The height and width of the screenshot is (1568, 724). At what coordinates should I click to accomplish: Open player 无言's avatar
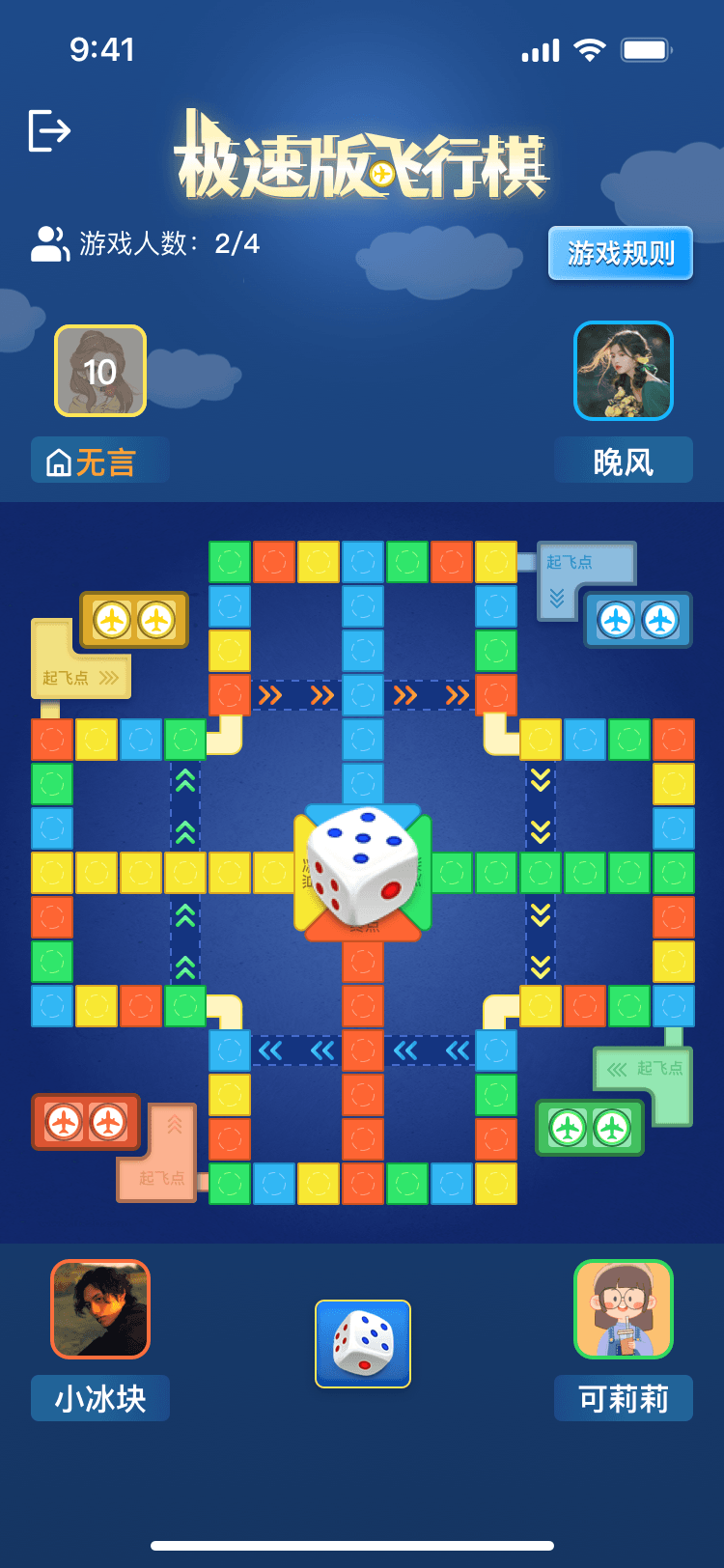click(x=100, y=371)
